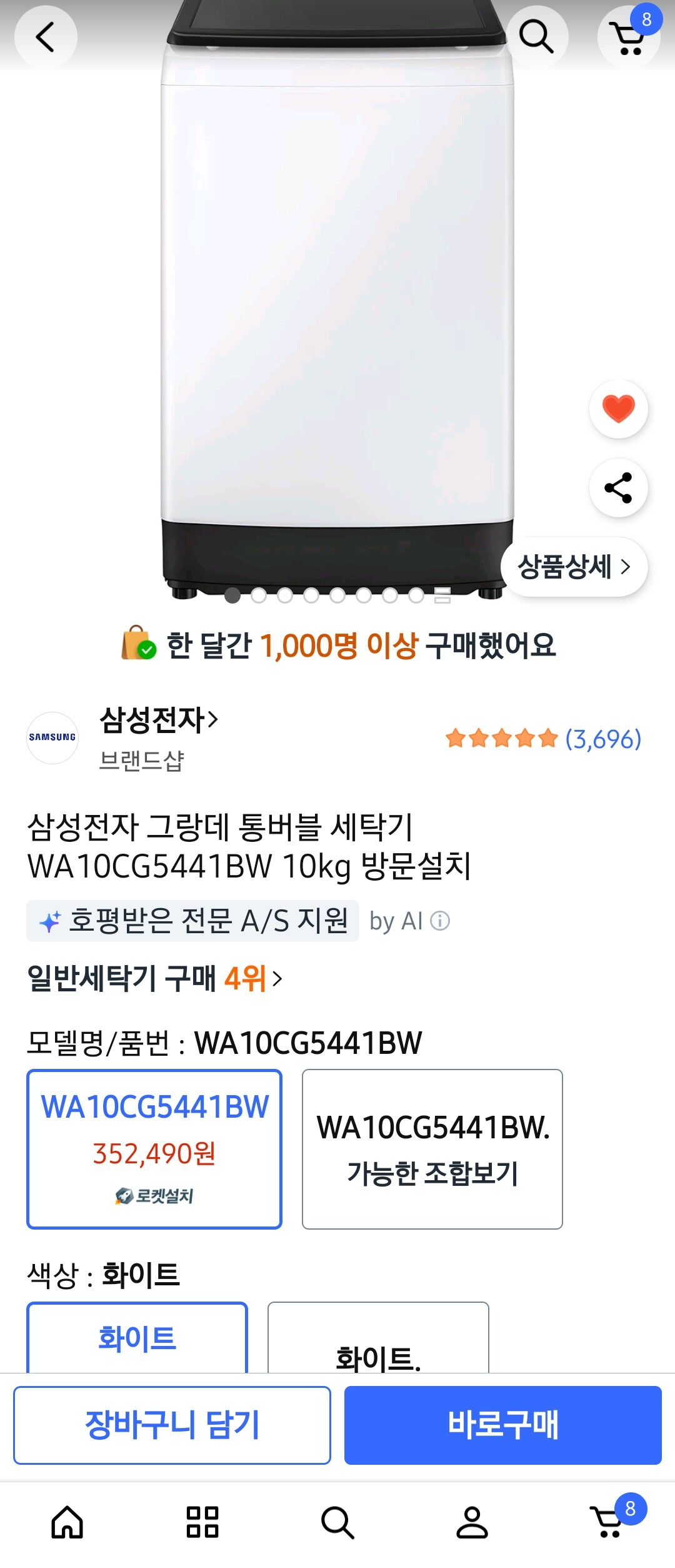This screenshot has height=1568, width=675.
Task: Show info about the by AI tag
Action: [x=440, y=921]
